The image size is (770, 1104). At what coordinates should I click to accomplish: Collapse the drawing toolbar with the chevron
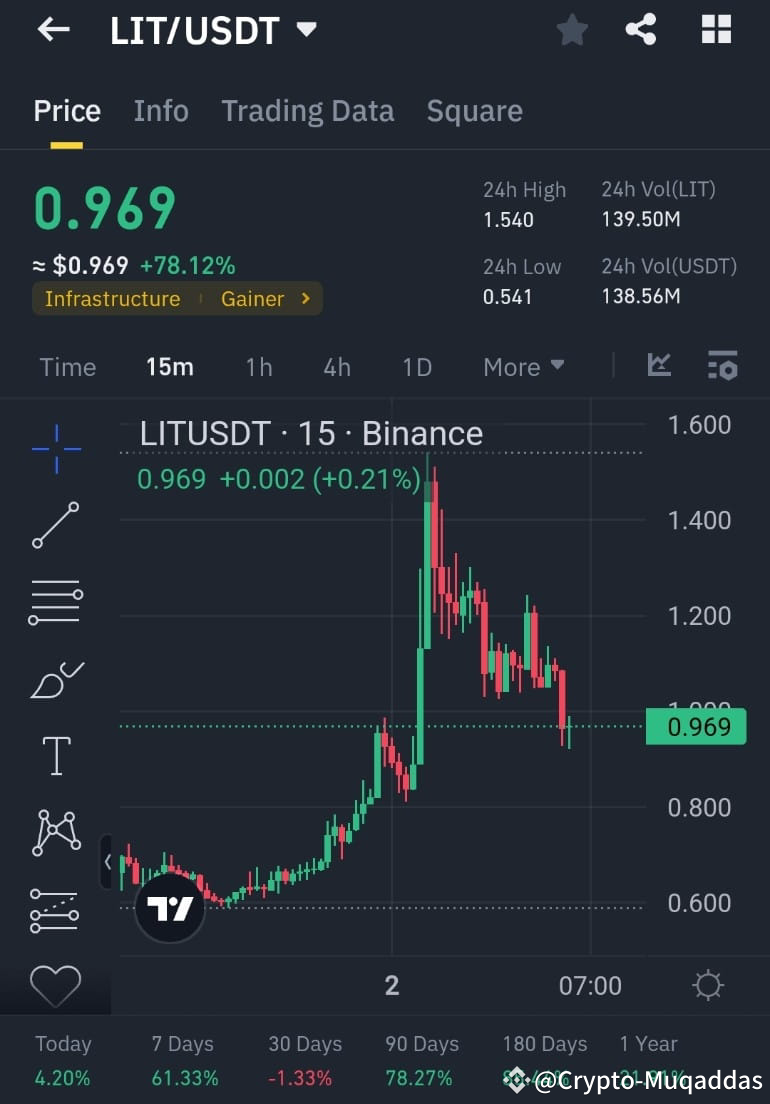[107, 861]
